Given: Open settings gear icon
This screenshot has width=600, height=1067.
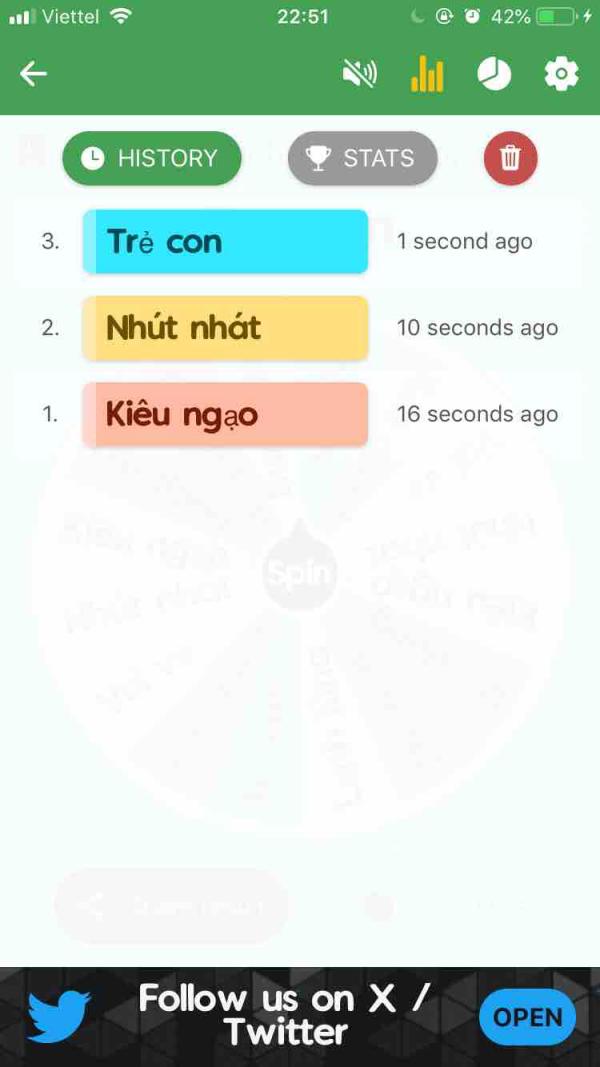Looking at the screenshot, I should (561, 74).
